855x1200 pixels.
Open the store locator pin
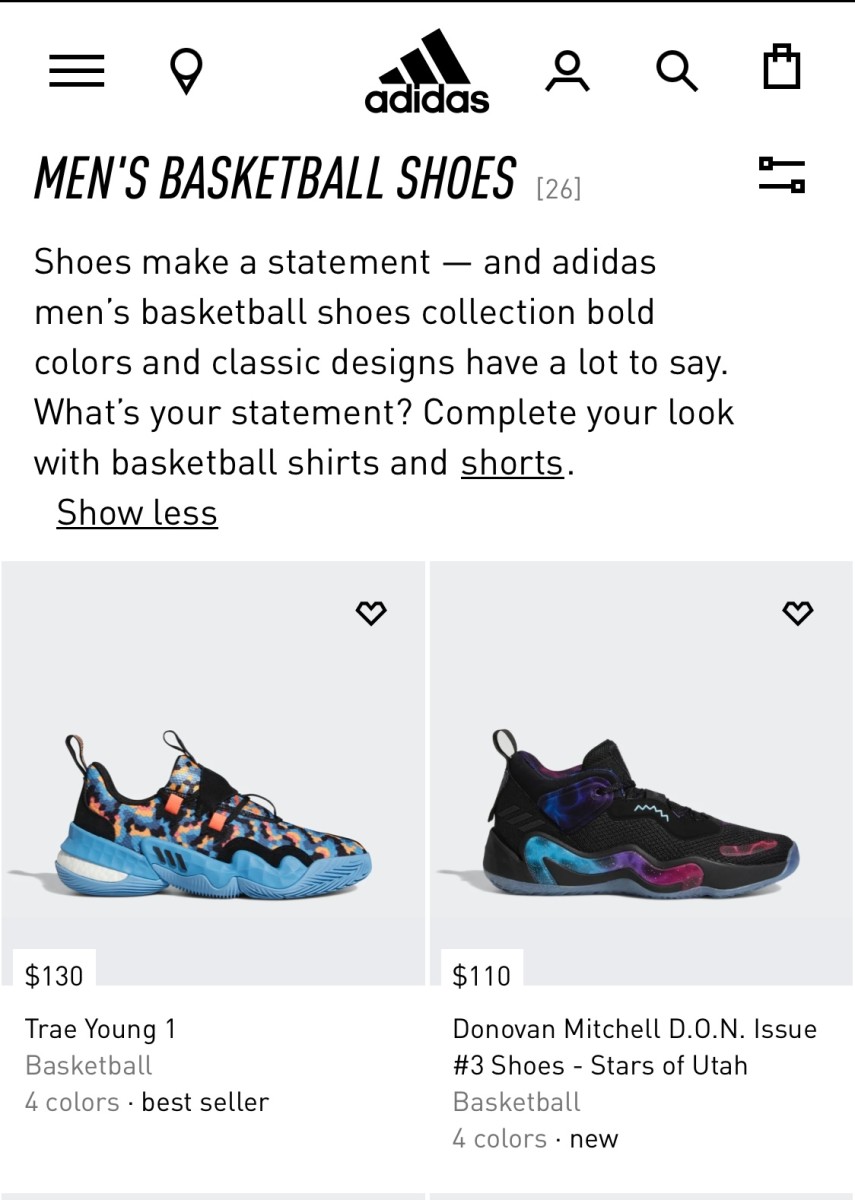click(186, 71)
